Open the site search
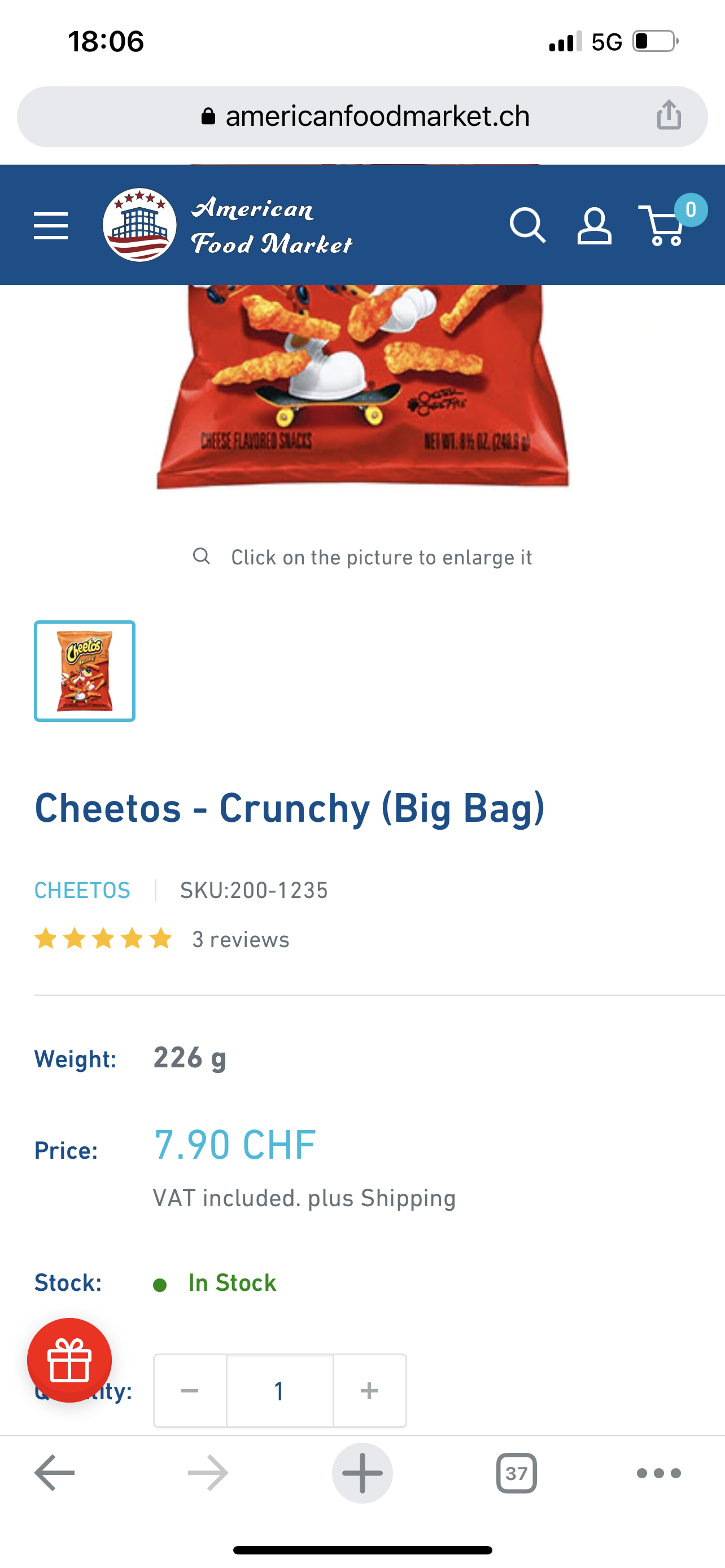The image size is (725, 1568). point(527,226)
